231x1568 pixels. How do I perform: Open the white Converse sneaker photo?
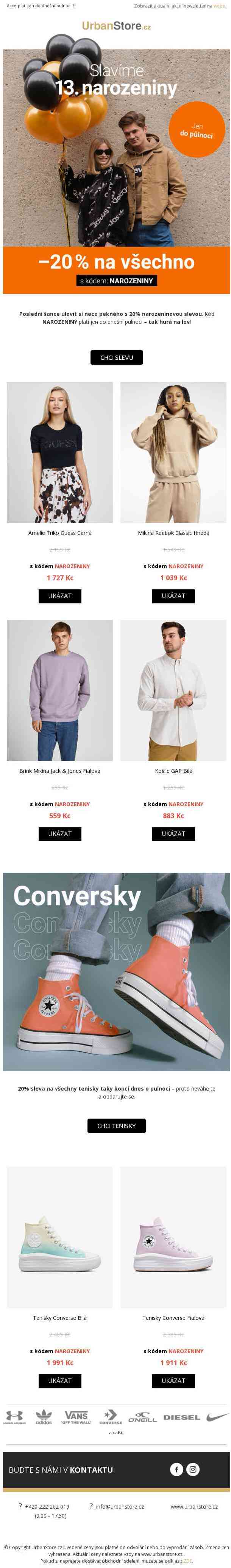(60, 1237)
